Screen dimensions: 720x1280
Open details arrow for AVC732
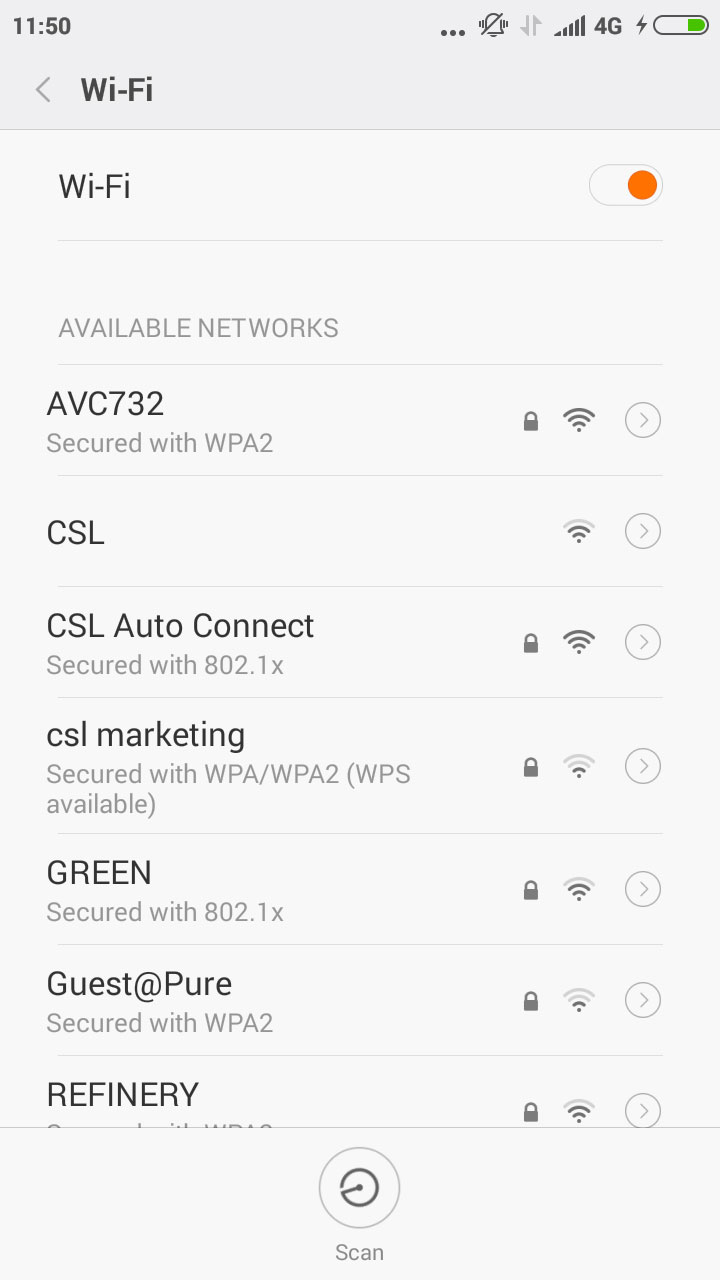643,420
